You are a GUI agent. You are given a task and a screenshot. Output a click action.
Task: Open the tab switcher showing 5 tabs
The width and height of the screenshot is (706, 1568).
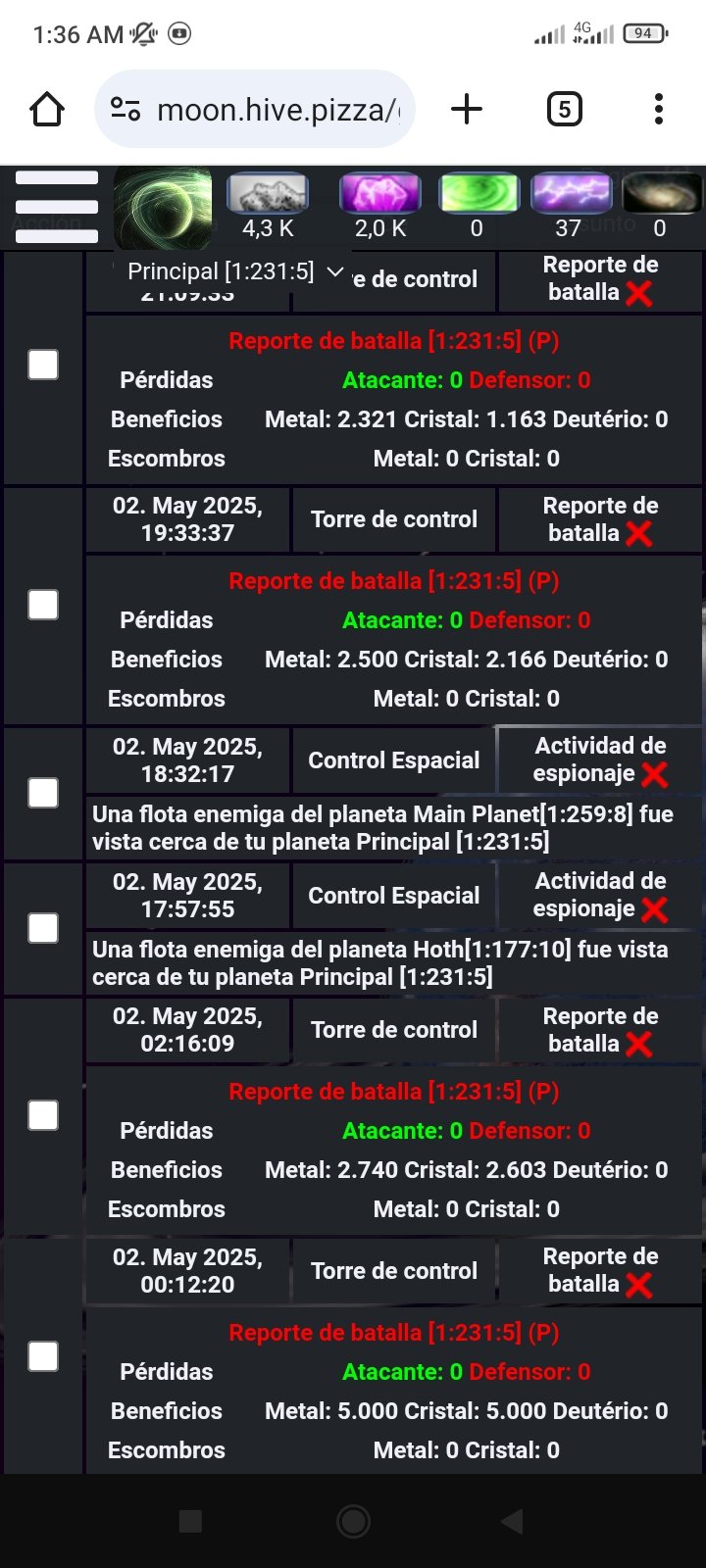pos(564,110)
